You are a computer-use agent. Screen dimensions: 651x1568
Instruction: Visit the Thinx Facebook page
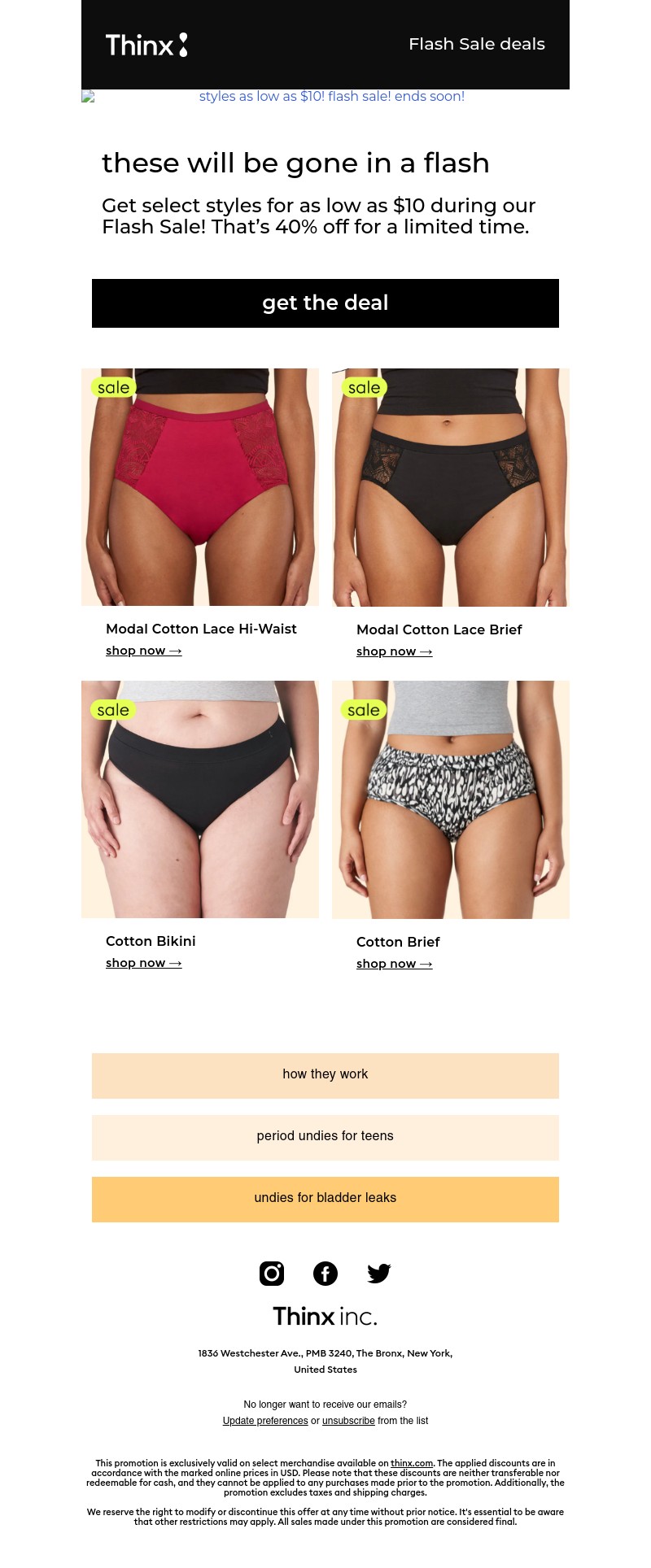325,1274
